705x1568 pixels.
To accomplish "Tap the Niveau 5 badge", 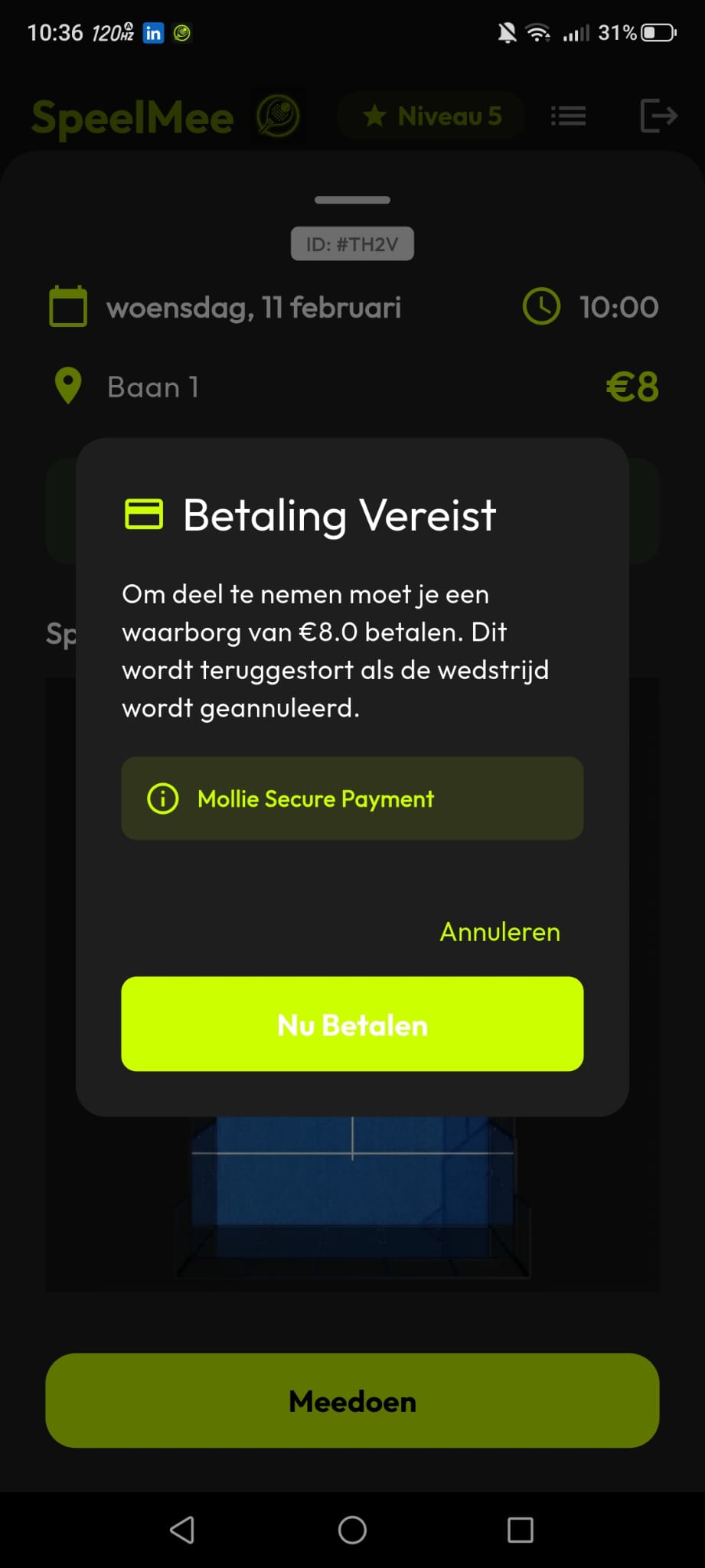I will 430,116.
